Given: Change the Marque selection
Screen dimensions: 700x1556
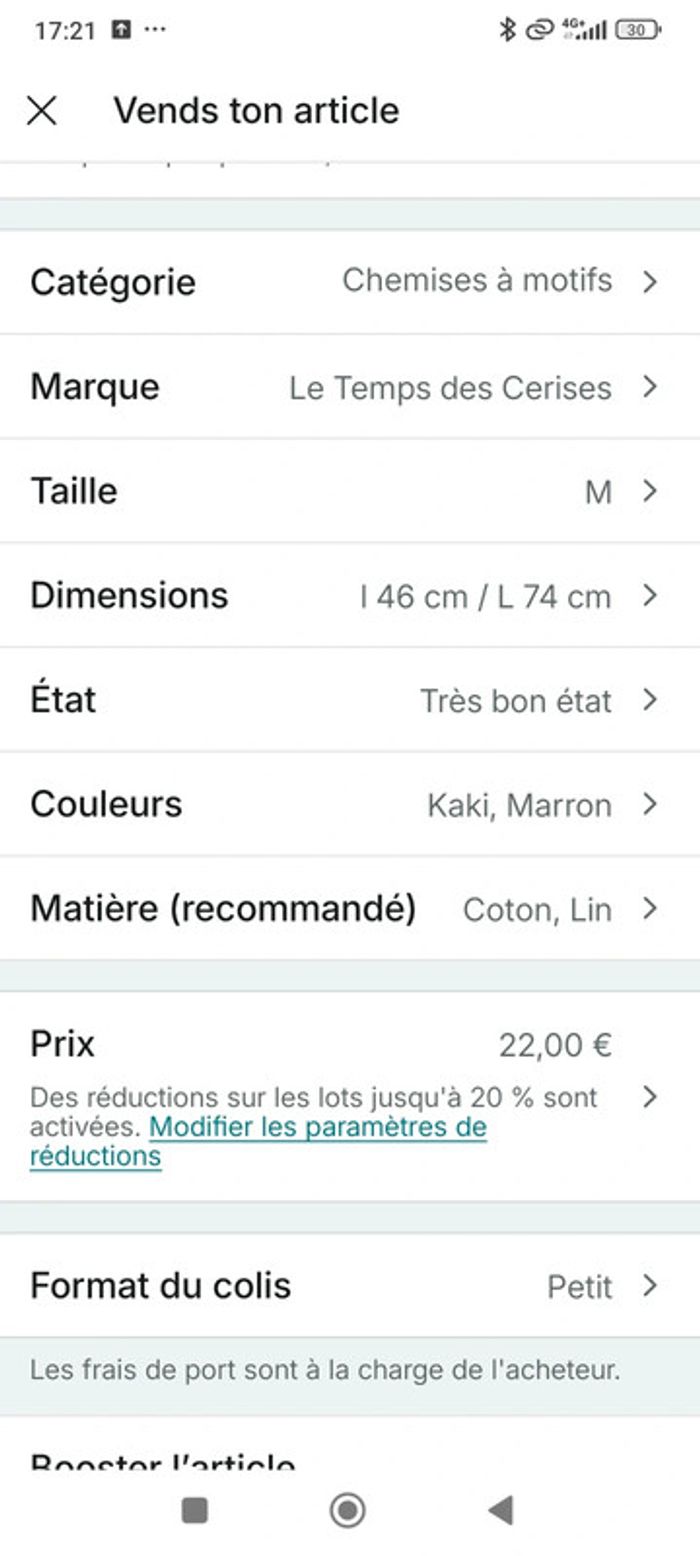Looking at the screenshot, I should [349, 387].
